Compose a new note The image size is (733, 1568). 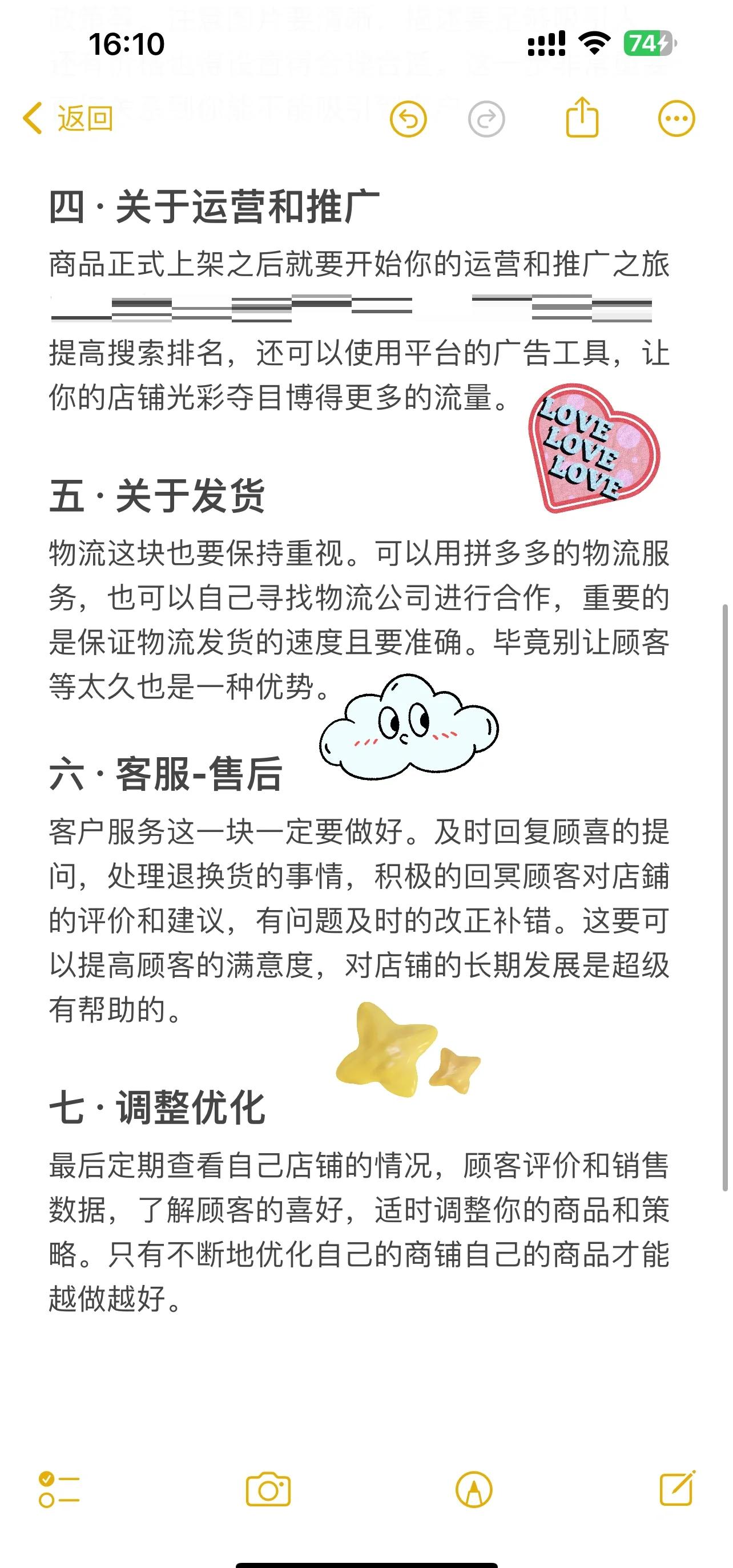click(678, 1488)
